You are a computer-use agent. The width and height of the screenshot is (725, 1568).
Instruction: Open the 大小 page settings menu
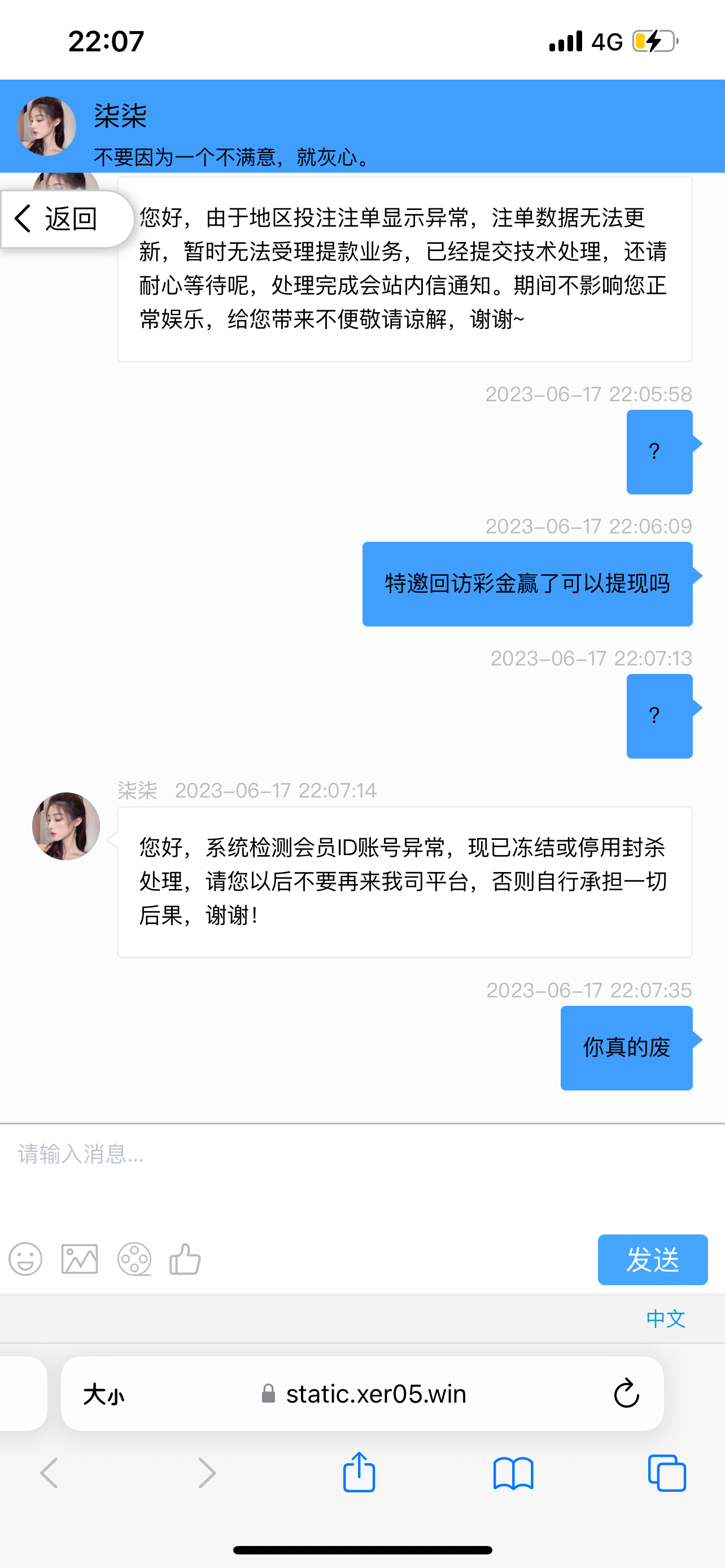[103, 1394]
